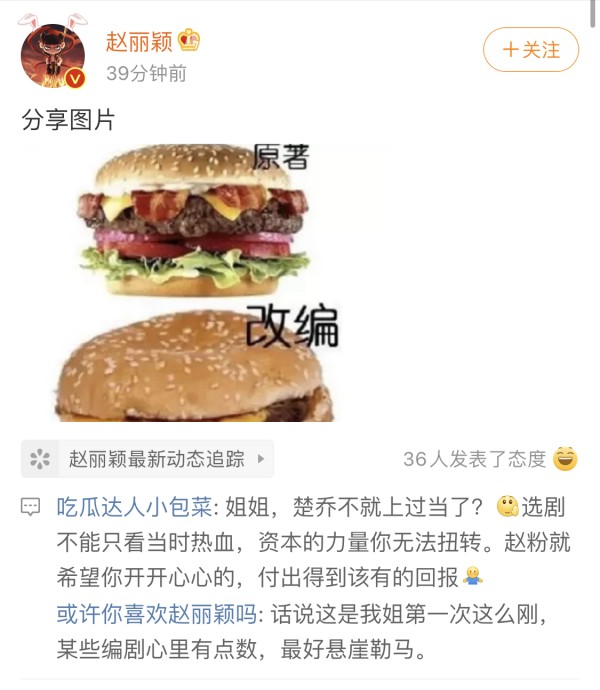Open the 赵丽颖 username profile link
This screenshot has width=600, height=690.
click(x=140, y=41)
